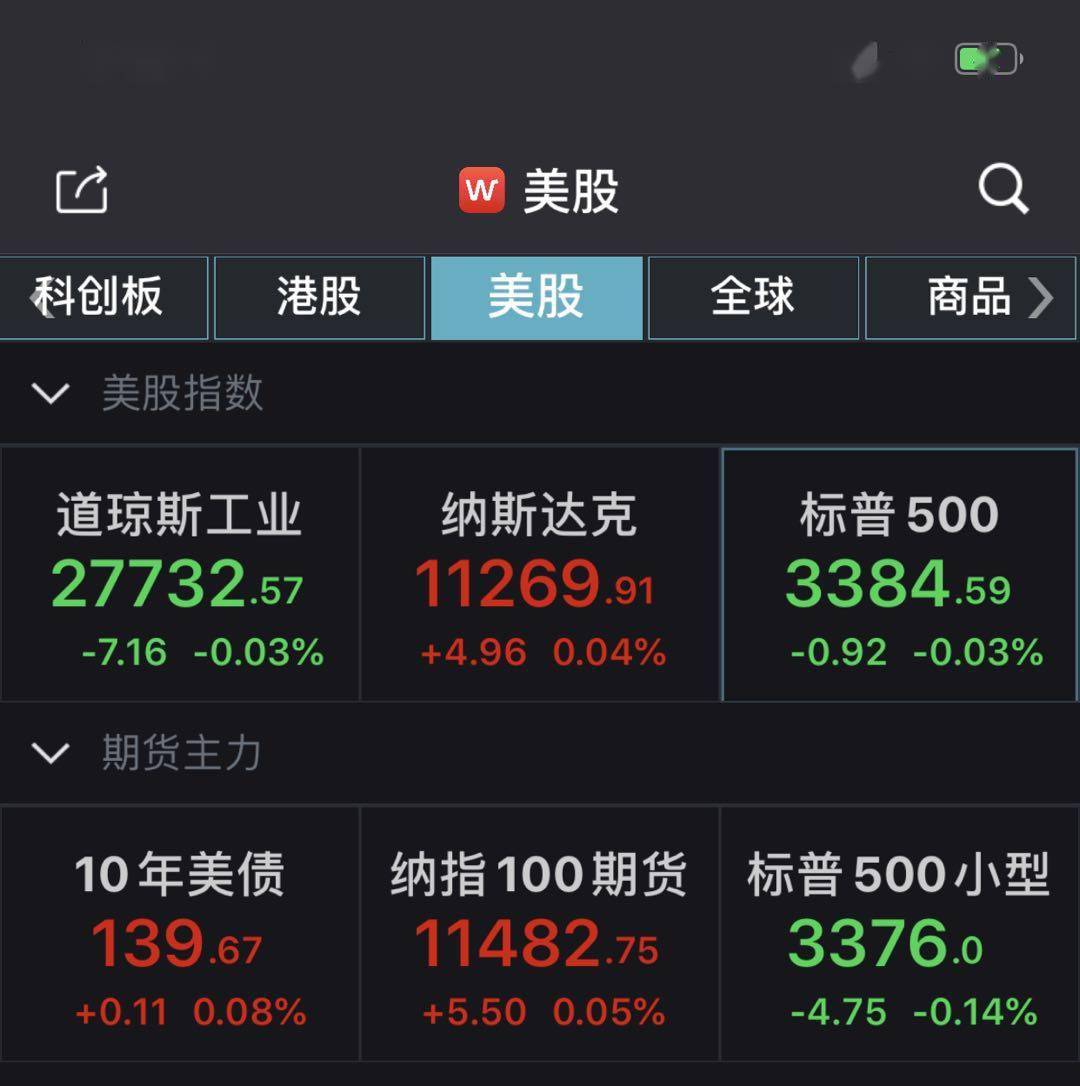This screenshot has height=1086, width=1080.
Task: Open search with the magnifier icon
Action: [x=1004, y=187]
